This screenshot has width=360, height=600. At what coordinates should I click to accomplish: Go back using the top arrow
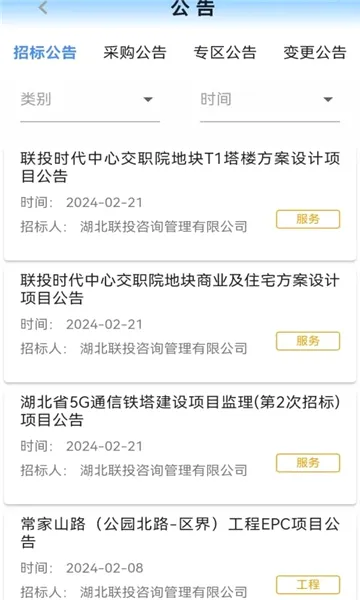43,8
